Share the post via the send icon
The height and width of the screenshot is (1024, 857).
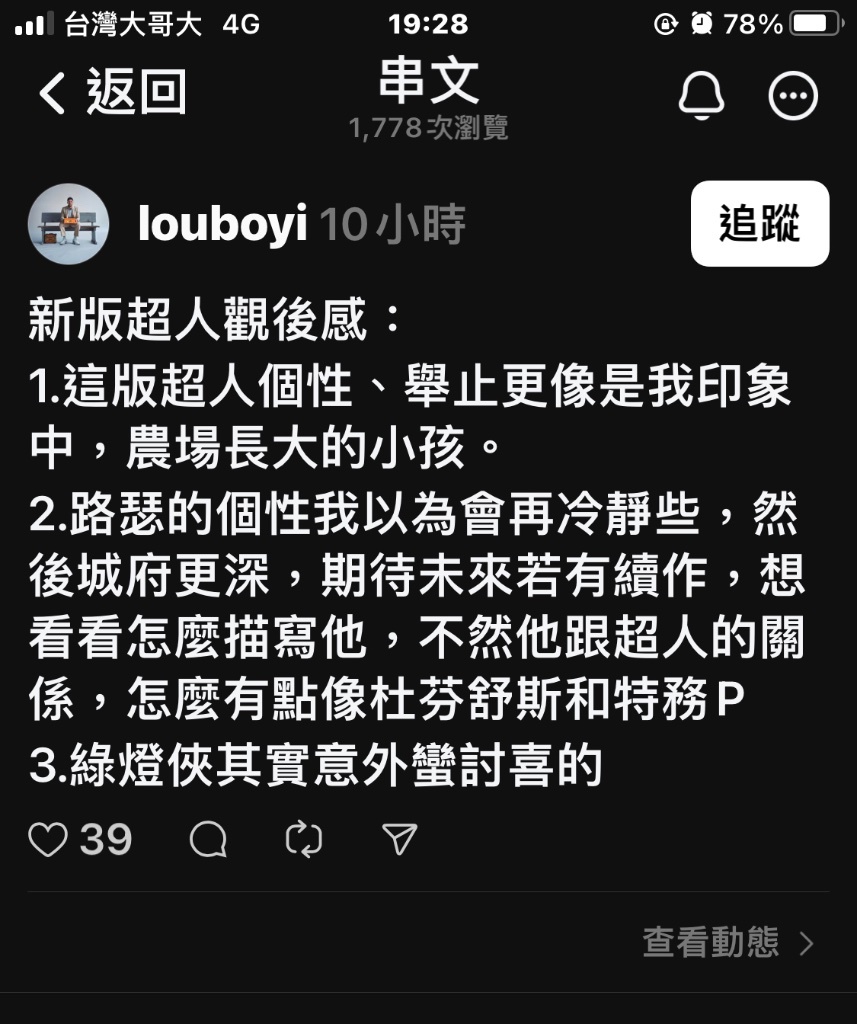tap(399, 840)
